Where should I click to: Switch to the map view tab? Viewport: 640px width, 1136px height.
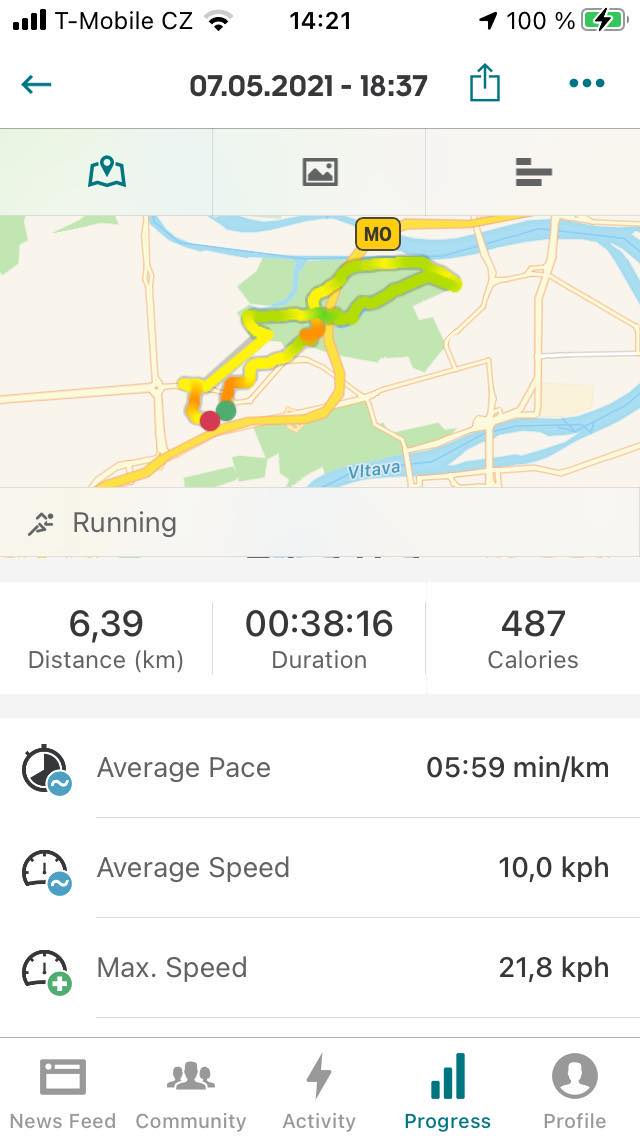[x=107, y=172]
